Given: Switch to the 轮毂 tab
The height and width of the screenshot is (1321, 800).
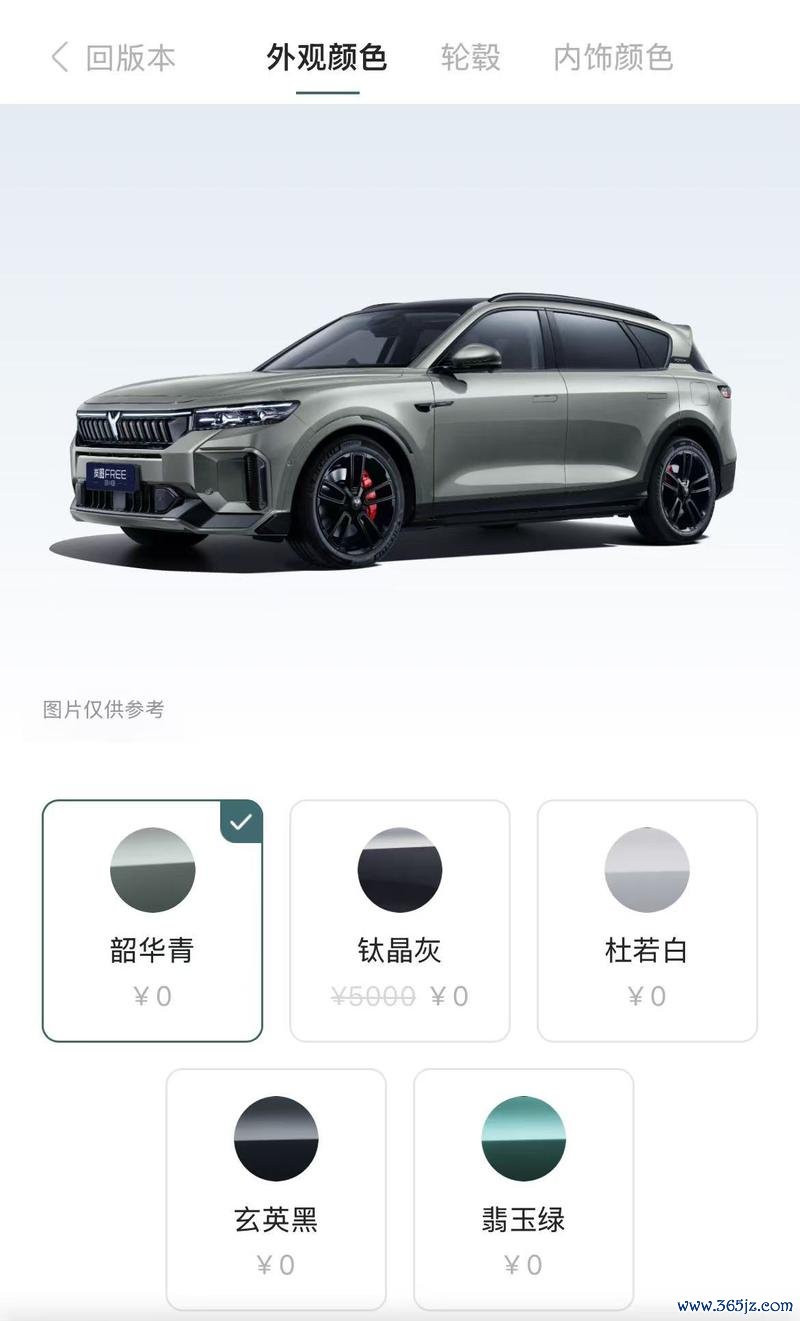Looking at the screenshot, I should coord(470,57).
